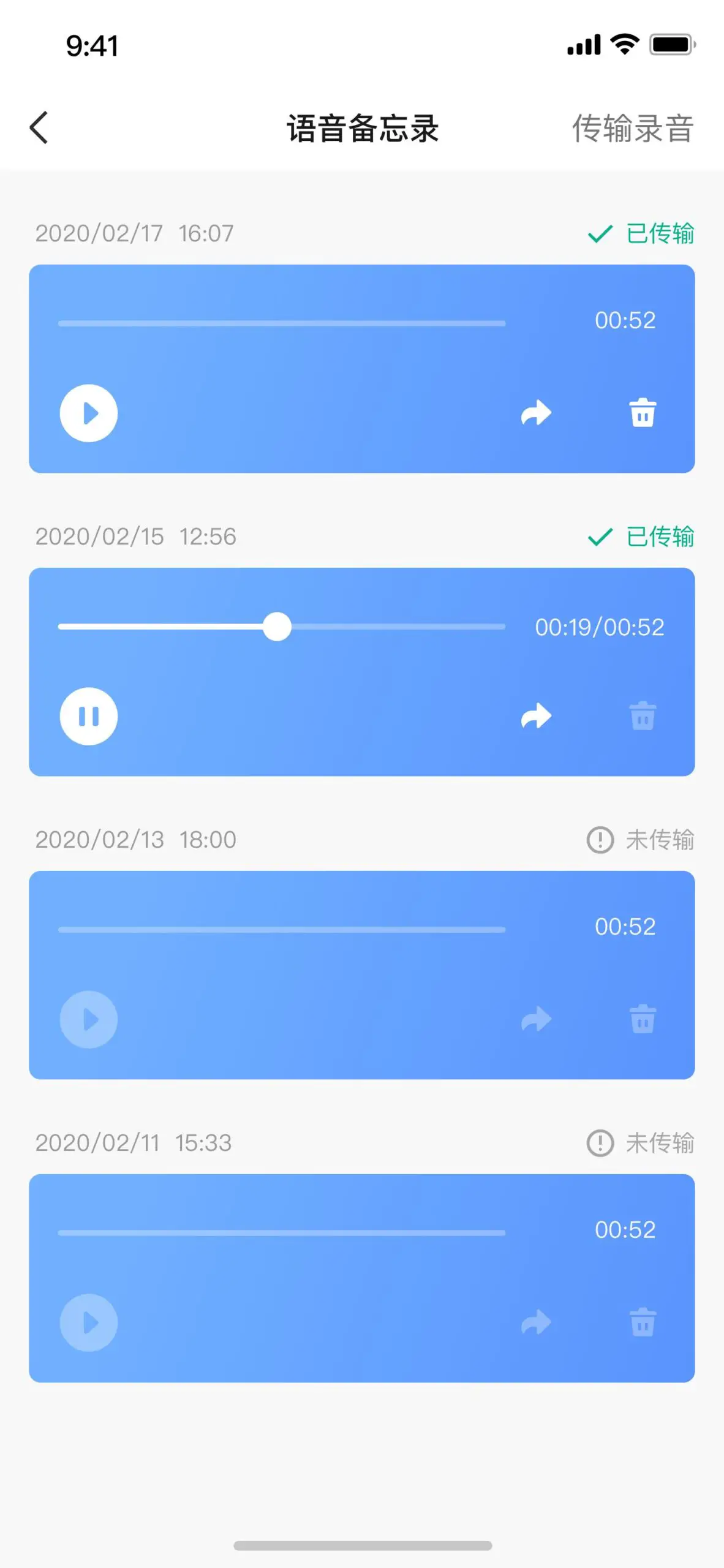Tap the green checkmark on the 2020/02/15 memo
724x1568 pixels.
point(598,537)
